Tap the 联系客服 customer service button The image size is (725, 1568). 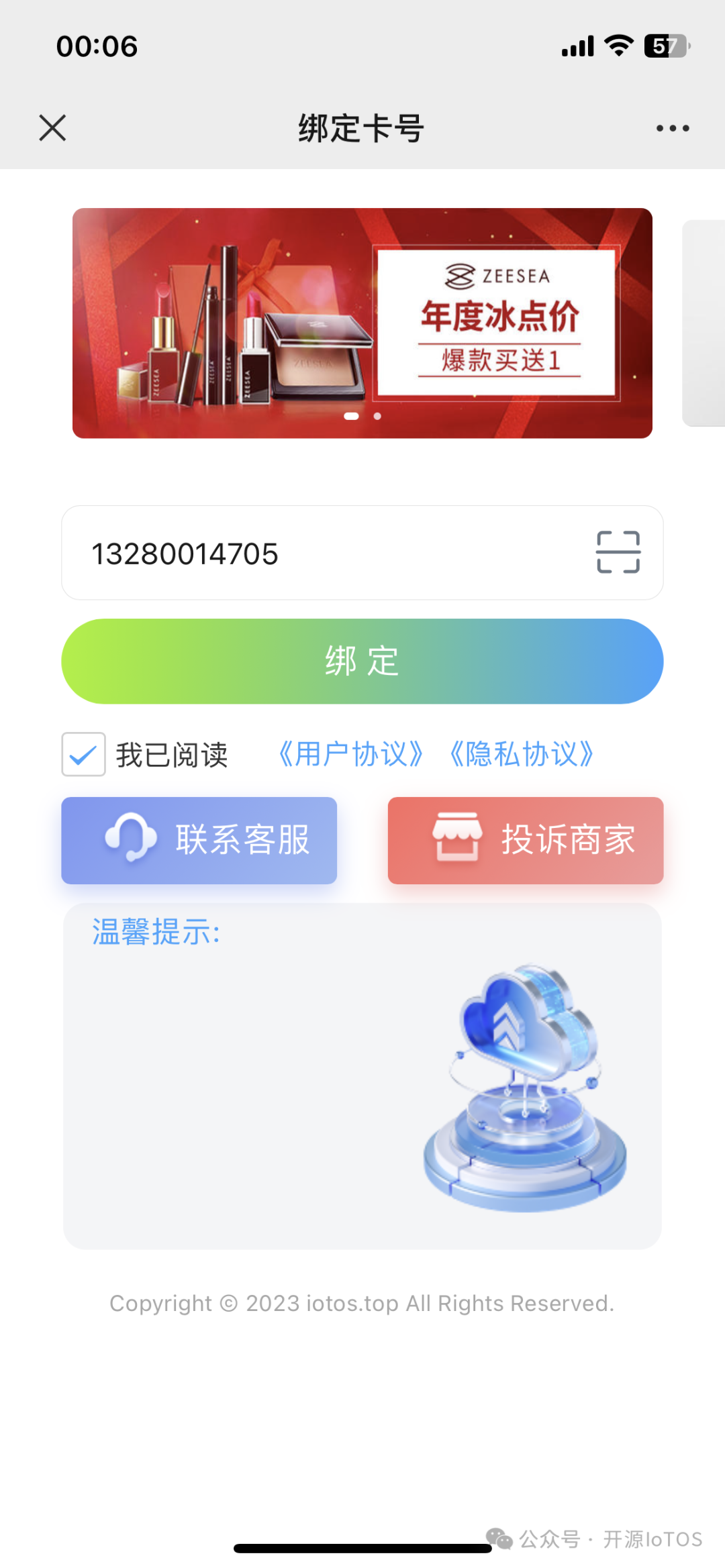click(199, 840)
